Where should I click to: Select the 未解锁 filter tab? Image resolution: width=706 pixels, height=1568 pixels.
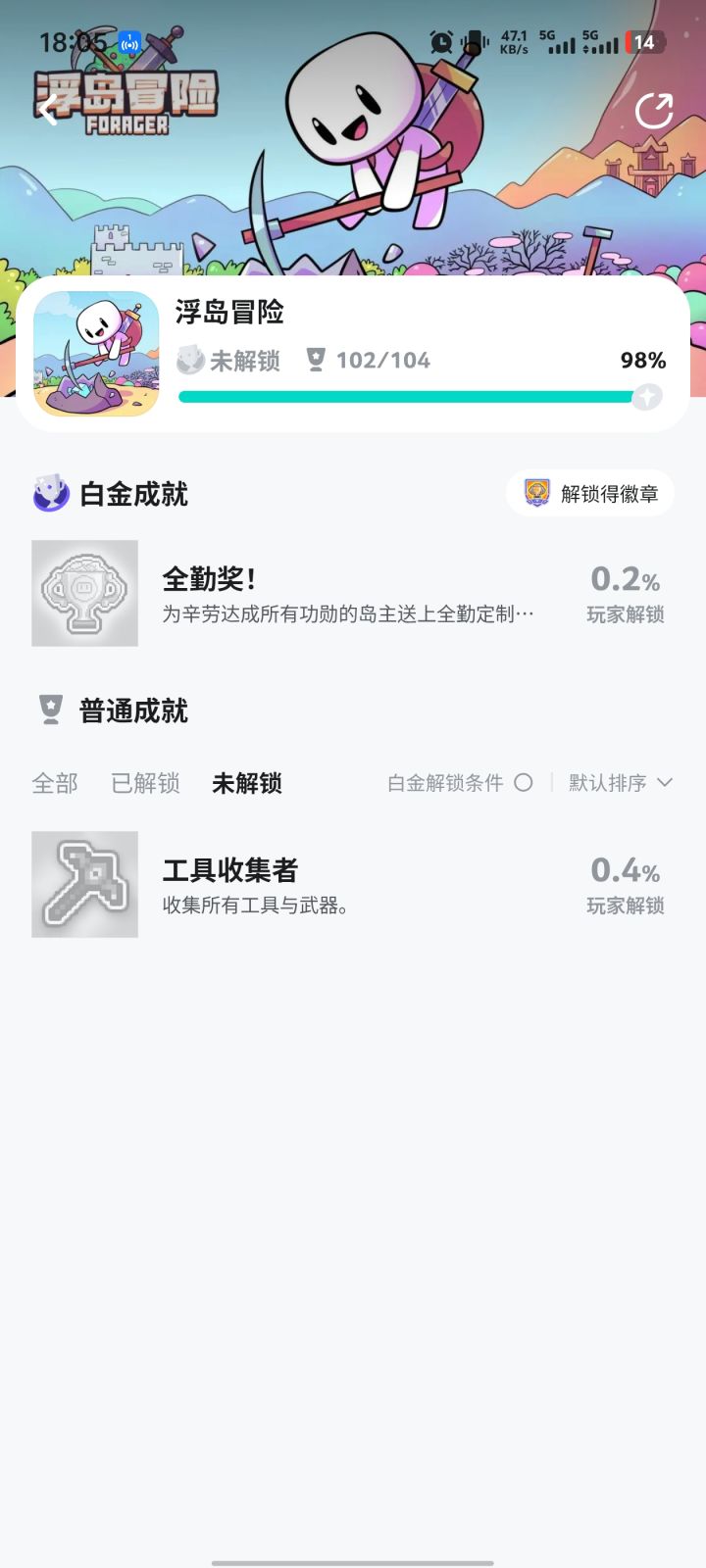(x=247, y=783)
